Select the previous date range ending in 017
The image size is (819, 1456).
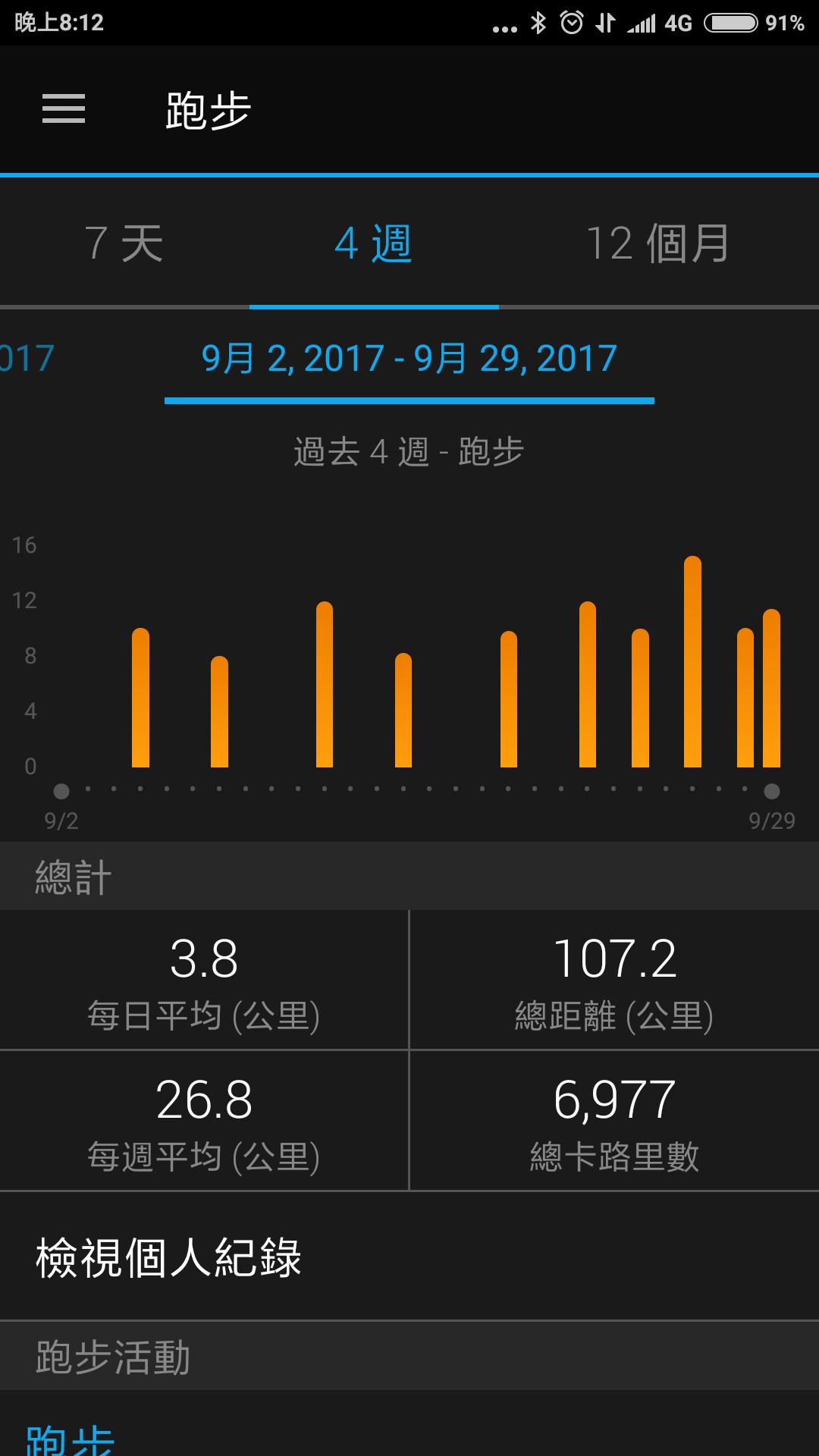(x=27, y=359)
